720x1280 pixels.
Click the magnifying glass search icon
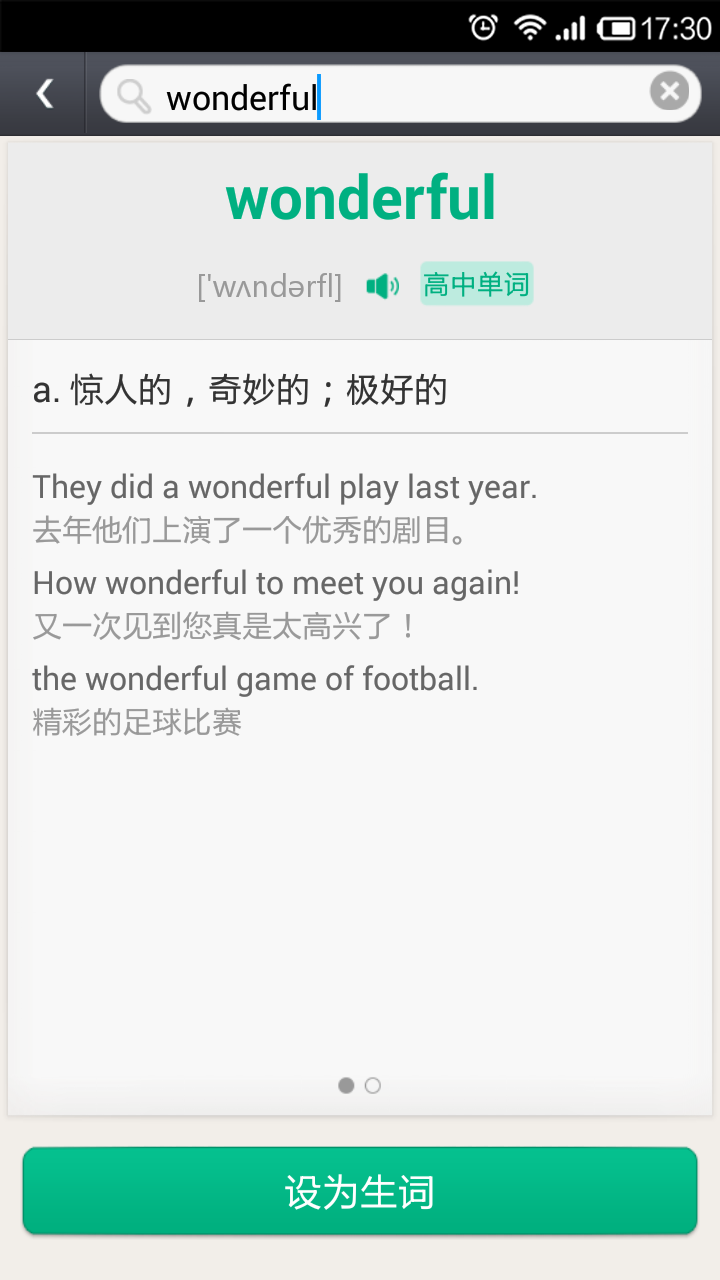[x=131, y=92]
